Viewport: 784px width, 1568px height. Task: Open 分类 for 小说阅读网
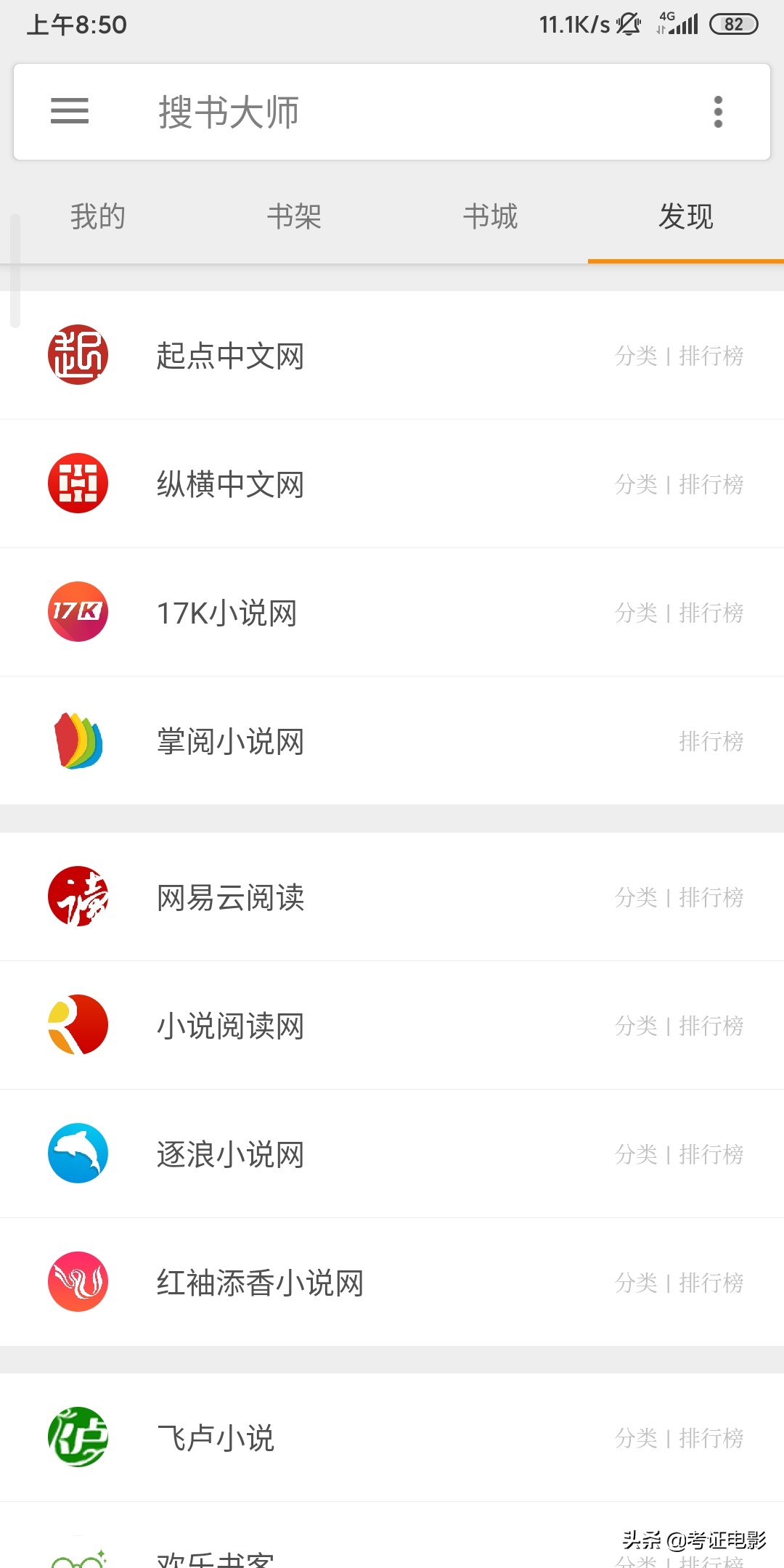(636, 1026)
